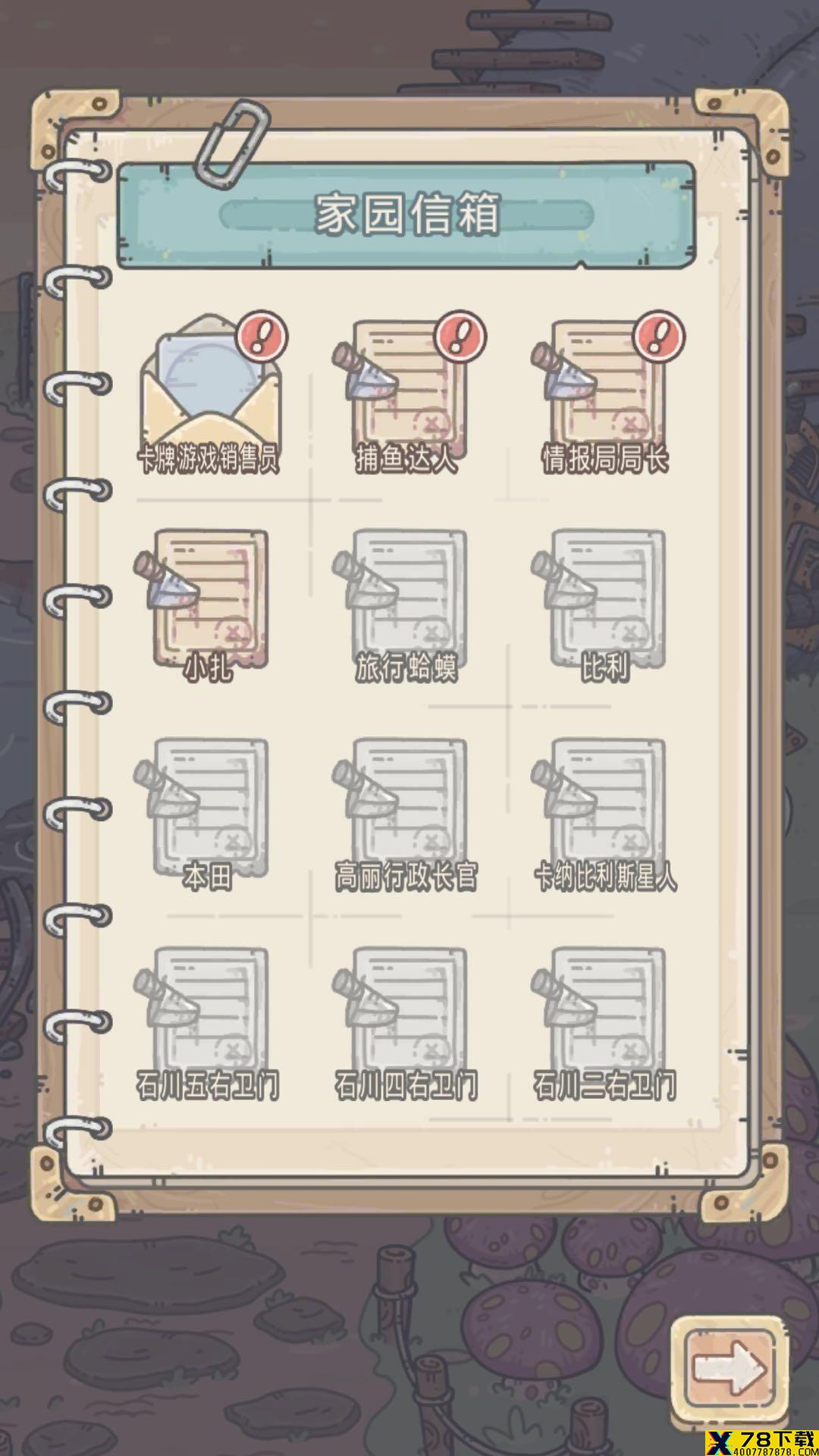Open the 高丽行政长官 letter
Viewport: 819px width, 1456px height.
(406, 813)
